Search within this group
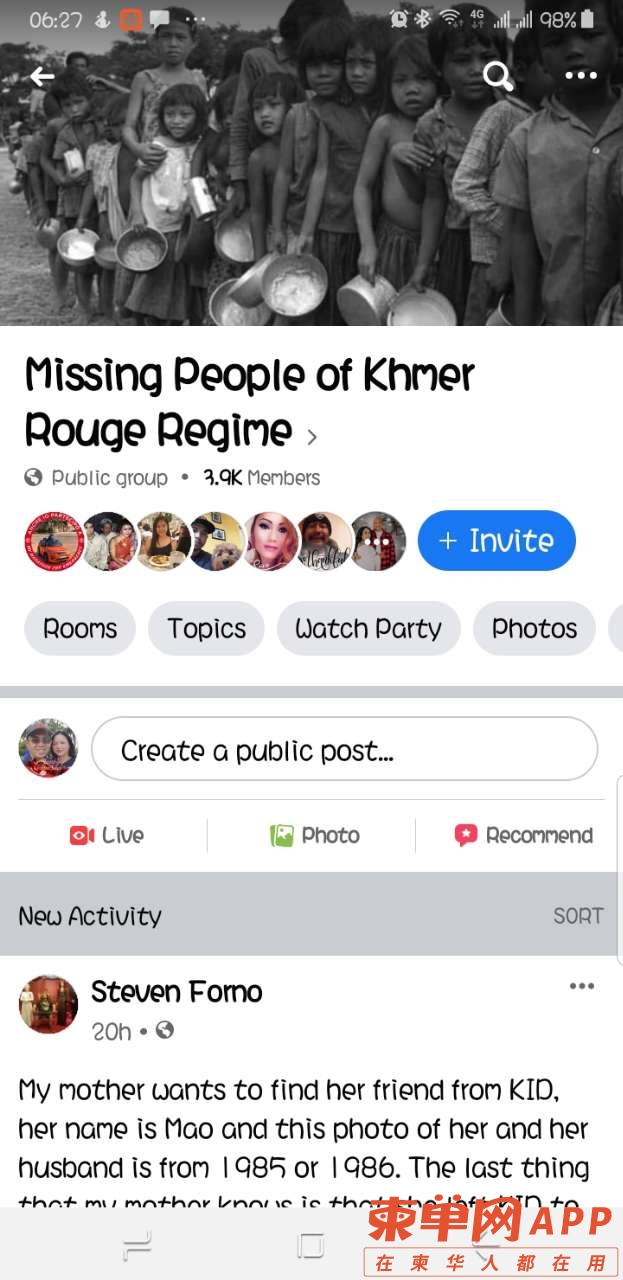The height and width of the screenshot is (1280, 623). tap(497, 76)
